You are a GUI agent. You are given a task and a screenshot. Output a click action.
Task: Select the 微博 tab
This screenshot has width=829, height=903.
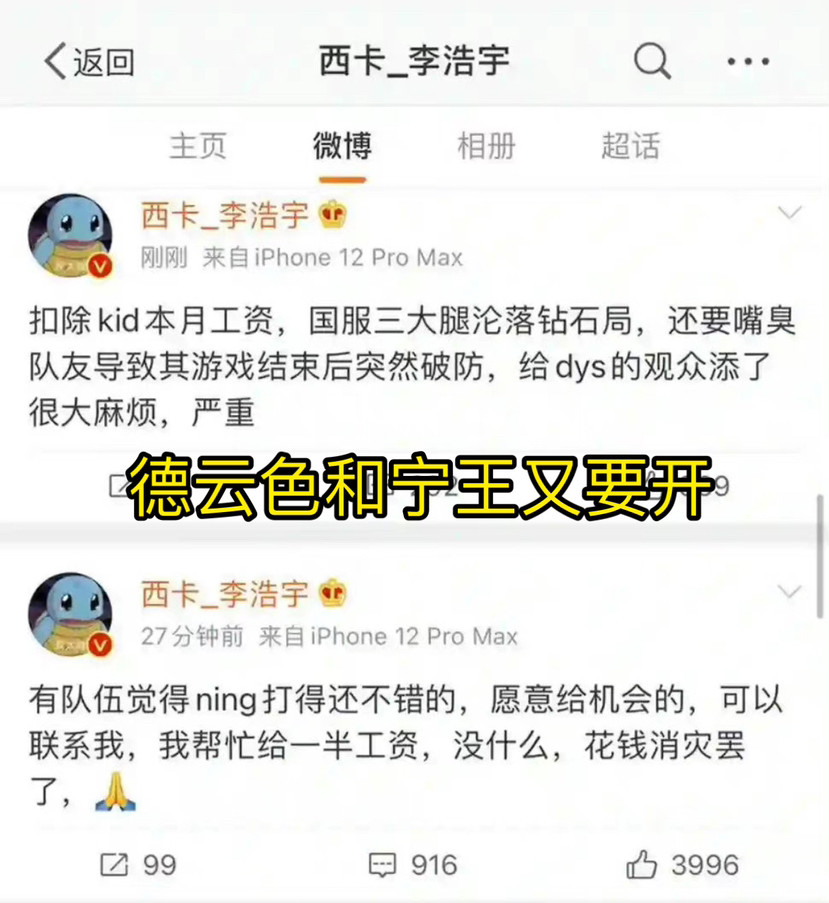coord(342,147)
